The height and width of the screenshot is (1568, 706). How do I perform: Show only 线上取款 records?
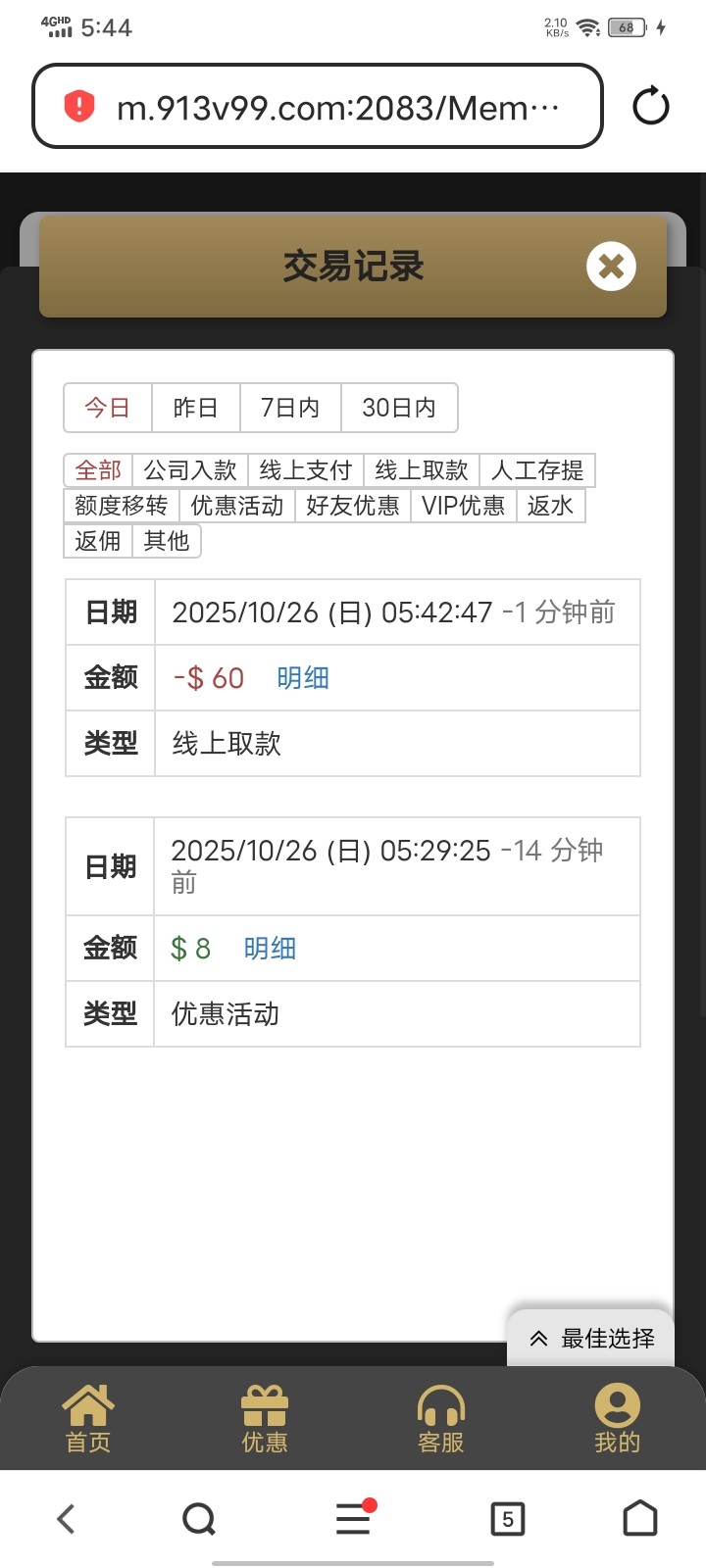422,470
